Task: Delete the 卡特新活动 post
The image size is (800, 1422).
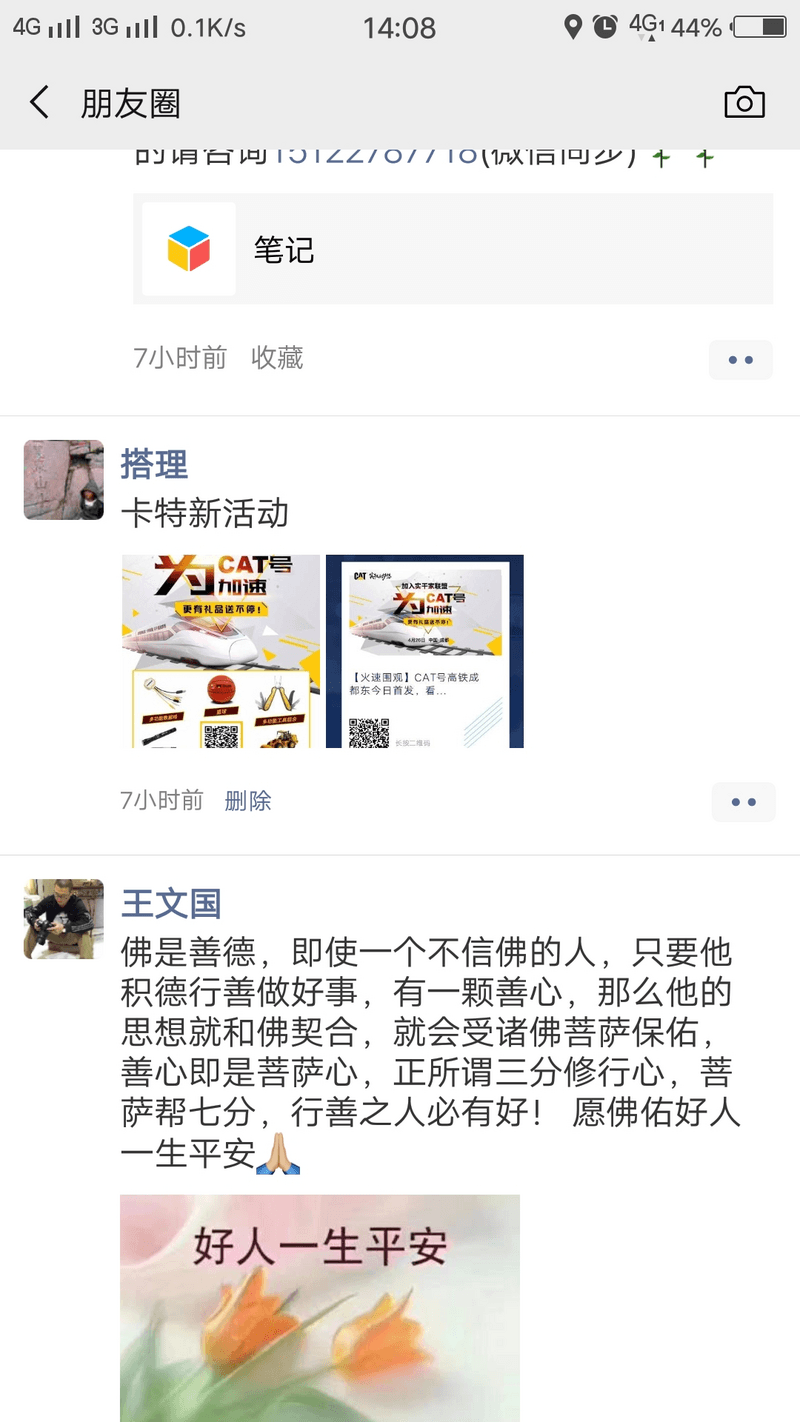Action: [x=247, y=801]
